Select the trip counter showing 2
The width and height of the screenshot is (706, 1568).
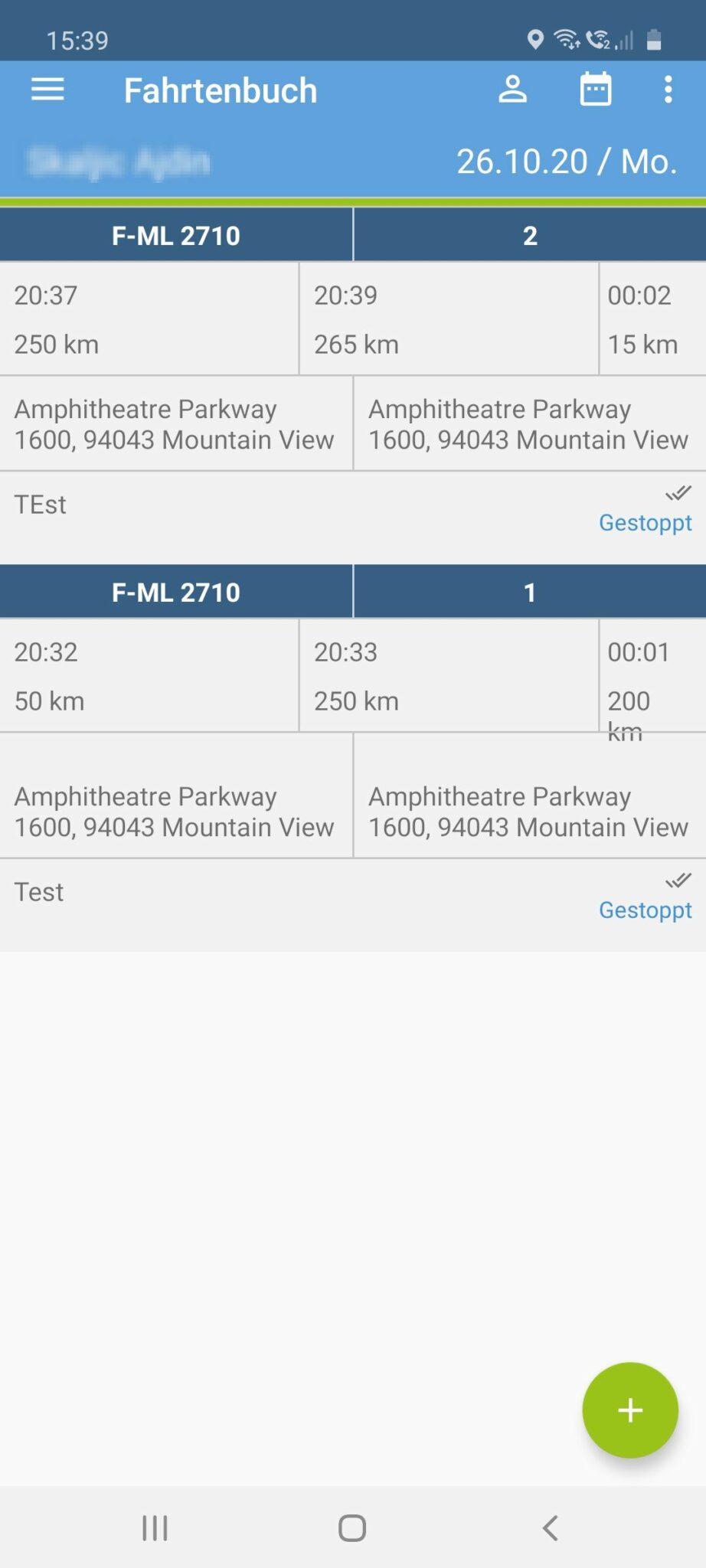529,235
